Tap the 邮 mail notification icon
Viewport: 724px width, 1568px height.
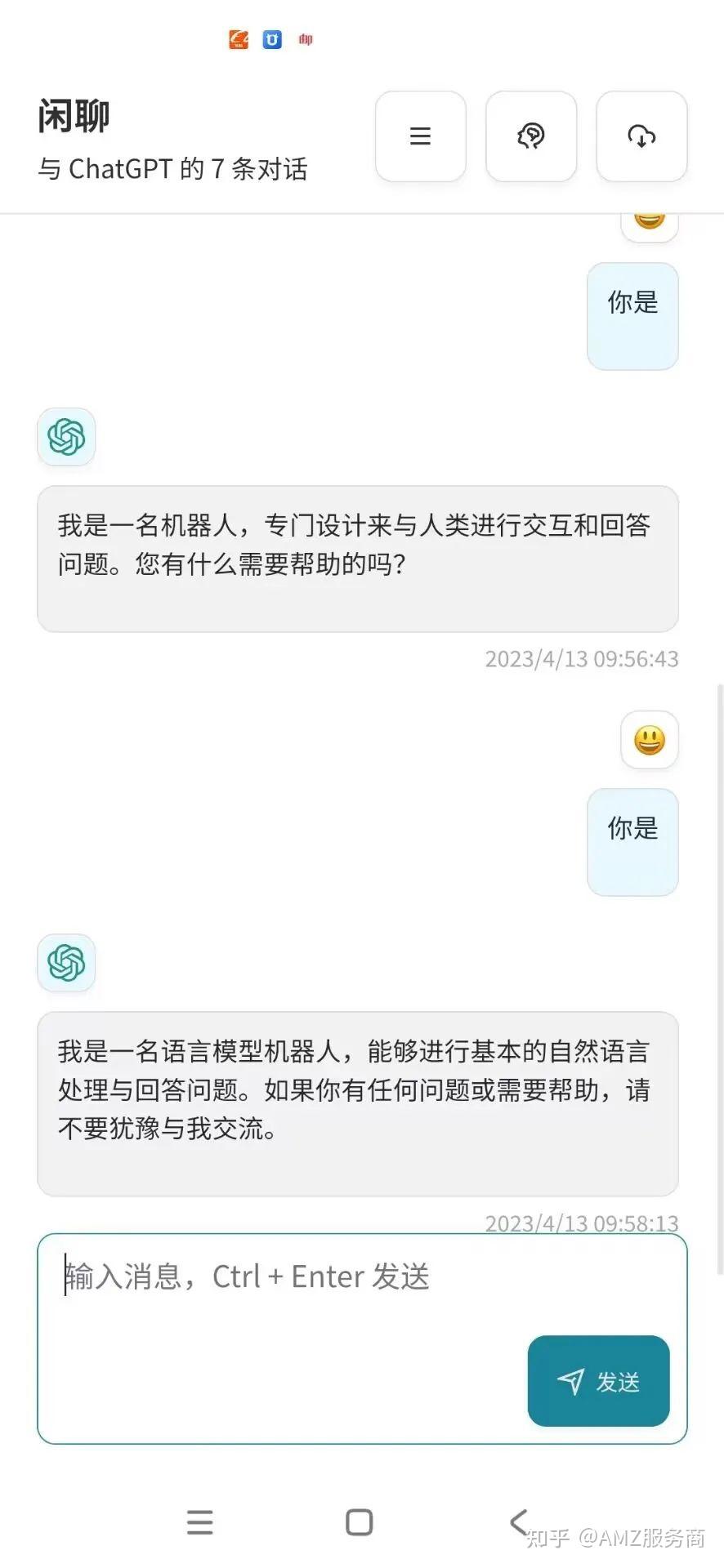tap(305, 39)
